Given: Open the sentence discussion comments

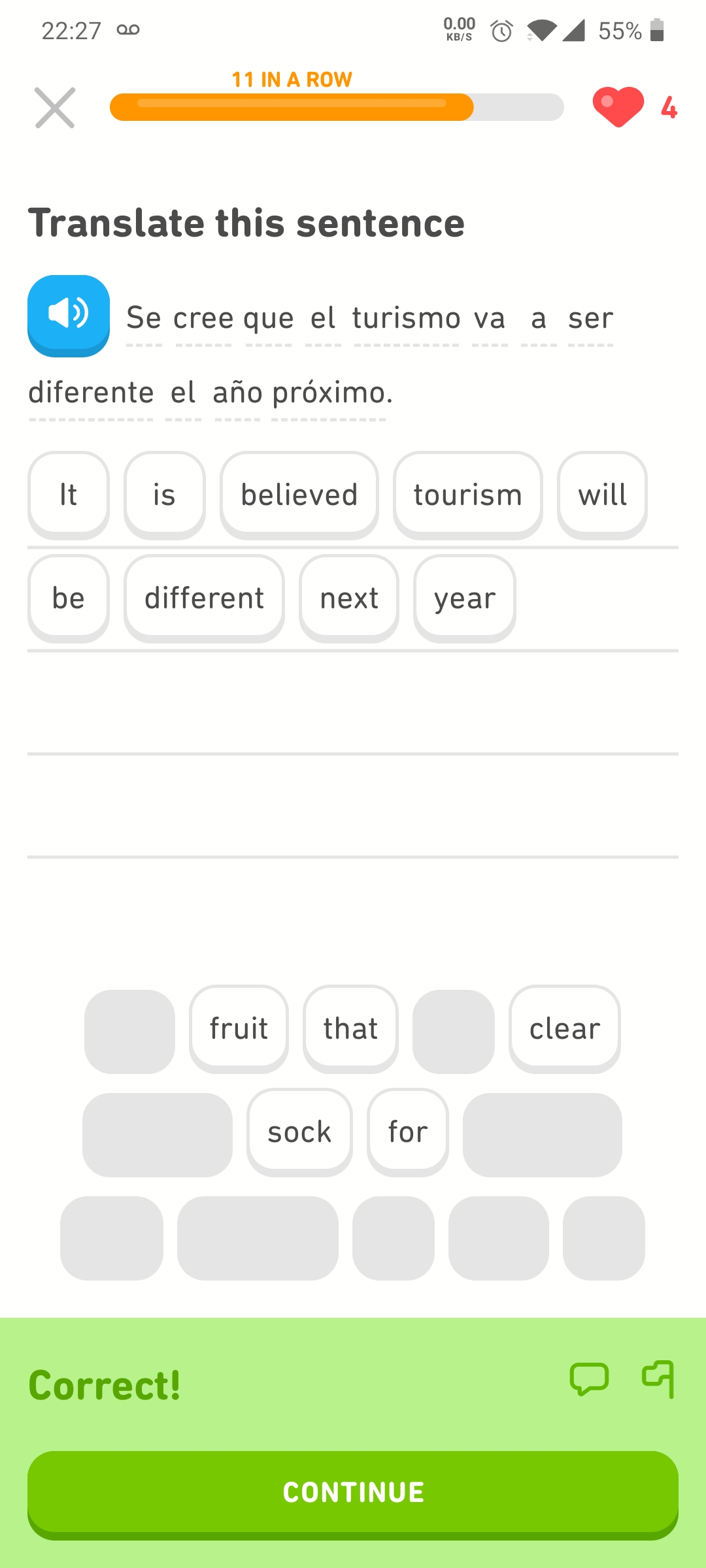Looking at the screenshot, I should (589, 1379).
